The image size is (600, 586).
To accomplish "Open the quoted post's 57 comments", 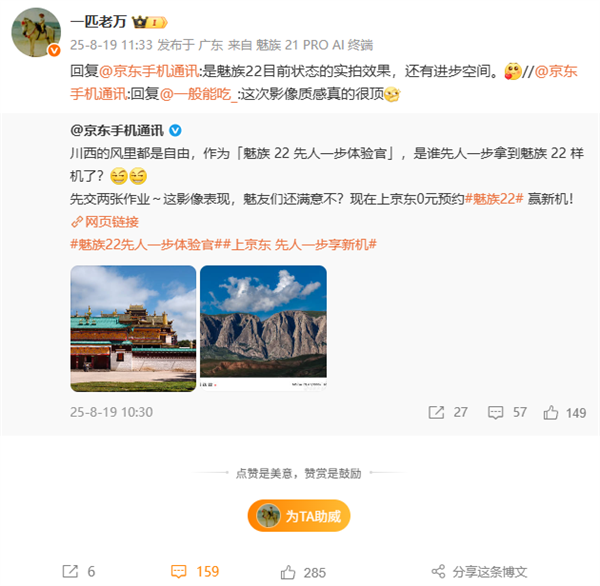I will coord(507,412).
